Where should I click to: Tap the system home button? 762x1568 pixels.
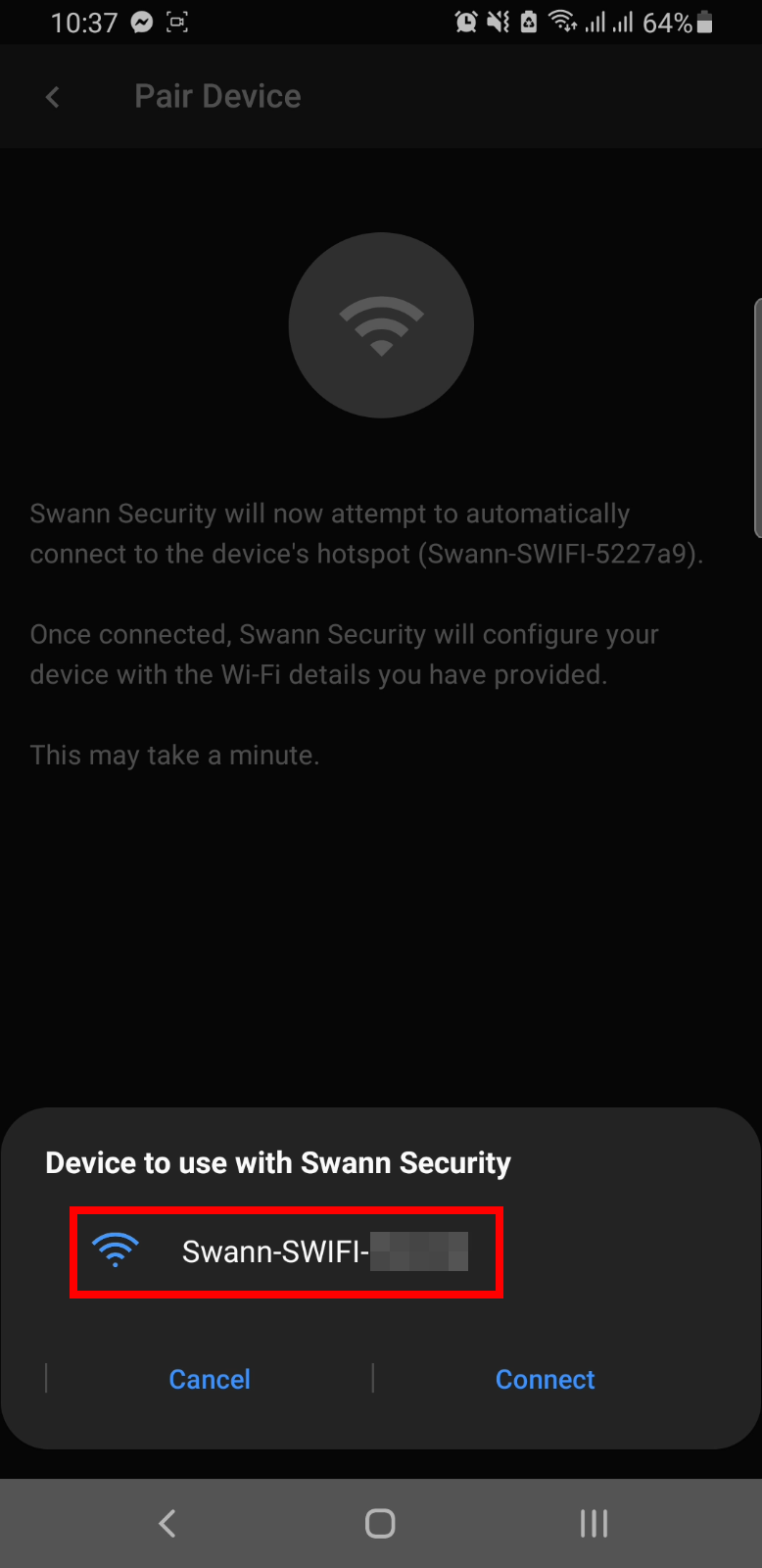[x=380, y=1523]
